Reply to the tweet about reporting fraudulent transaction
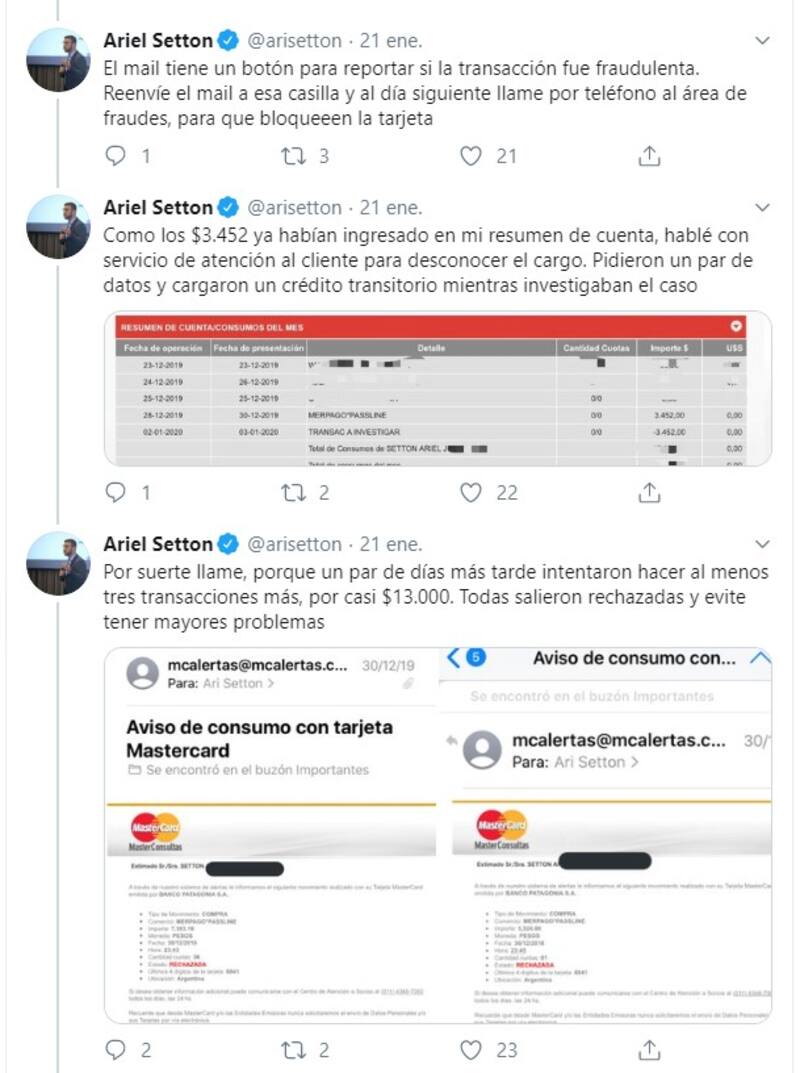Screen dimensions: 800x1073 click(116, 156)
